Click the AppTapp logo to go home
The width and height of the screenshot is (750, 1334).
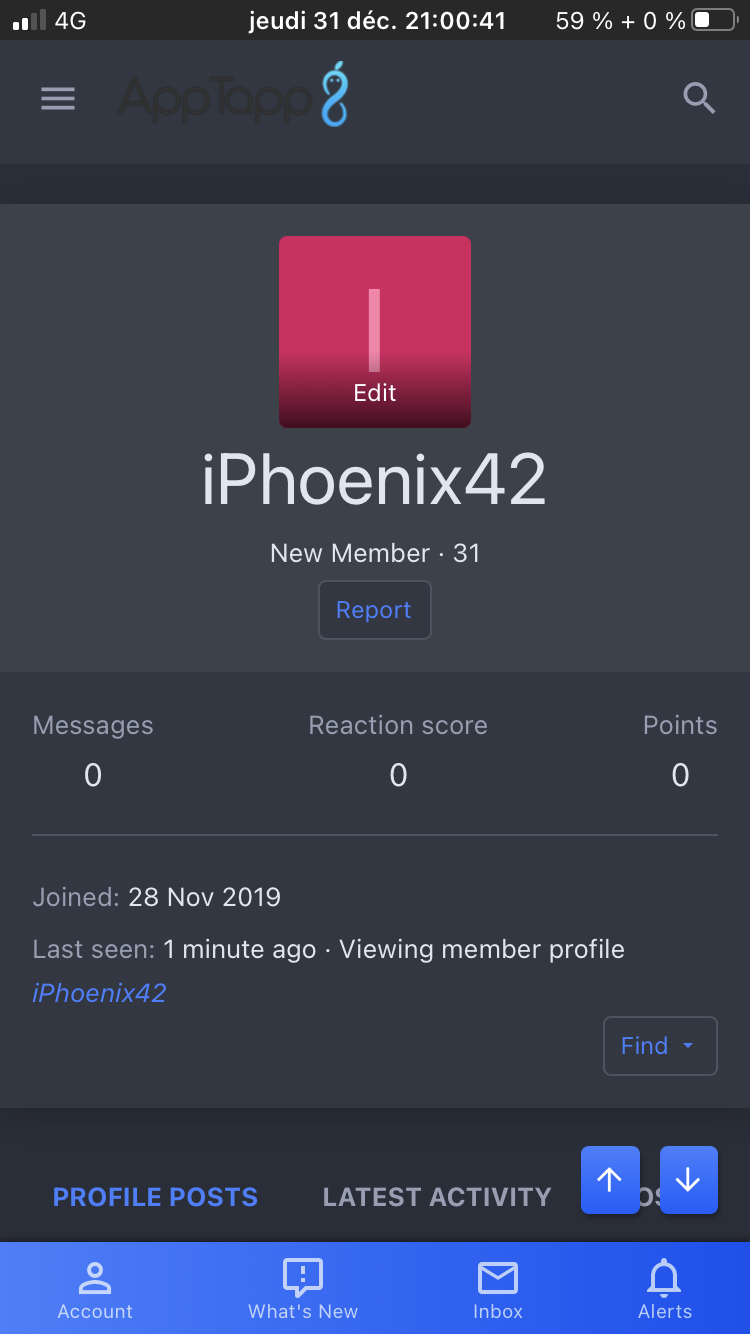(232, 98)
